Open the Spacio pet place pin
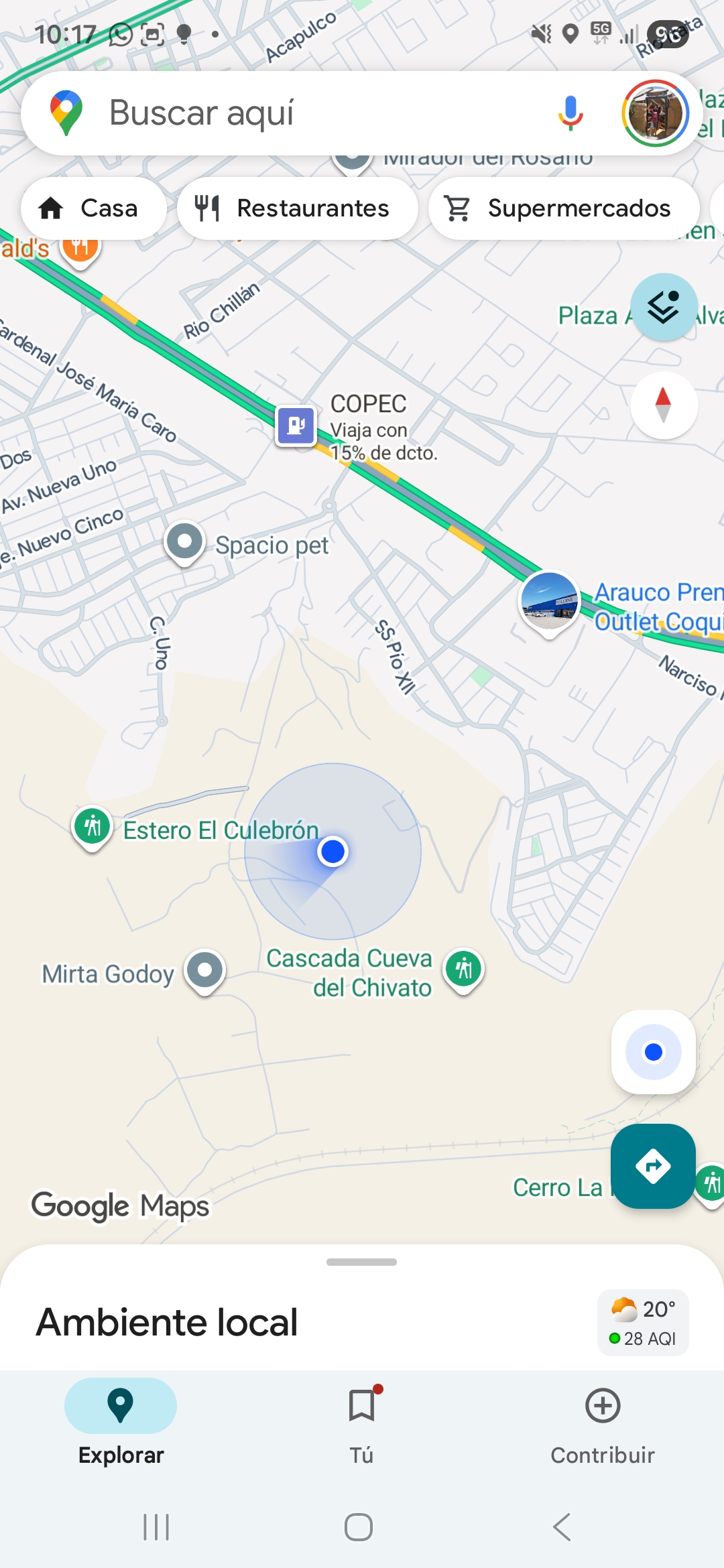This screenshot has width=724, height=1568. tap(184, 541)
